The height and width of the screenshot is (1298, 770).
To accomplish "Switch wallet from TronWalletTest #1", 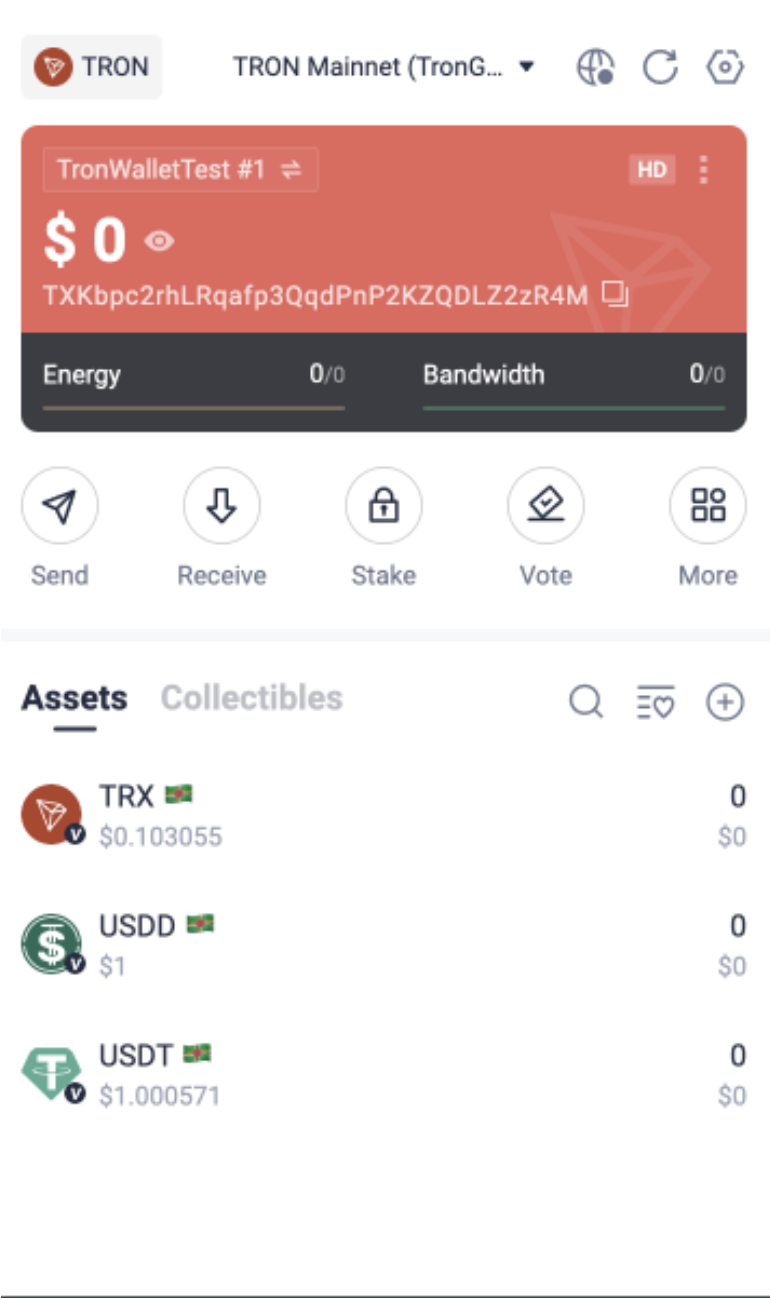I will click(x=180, y=170).
